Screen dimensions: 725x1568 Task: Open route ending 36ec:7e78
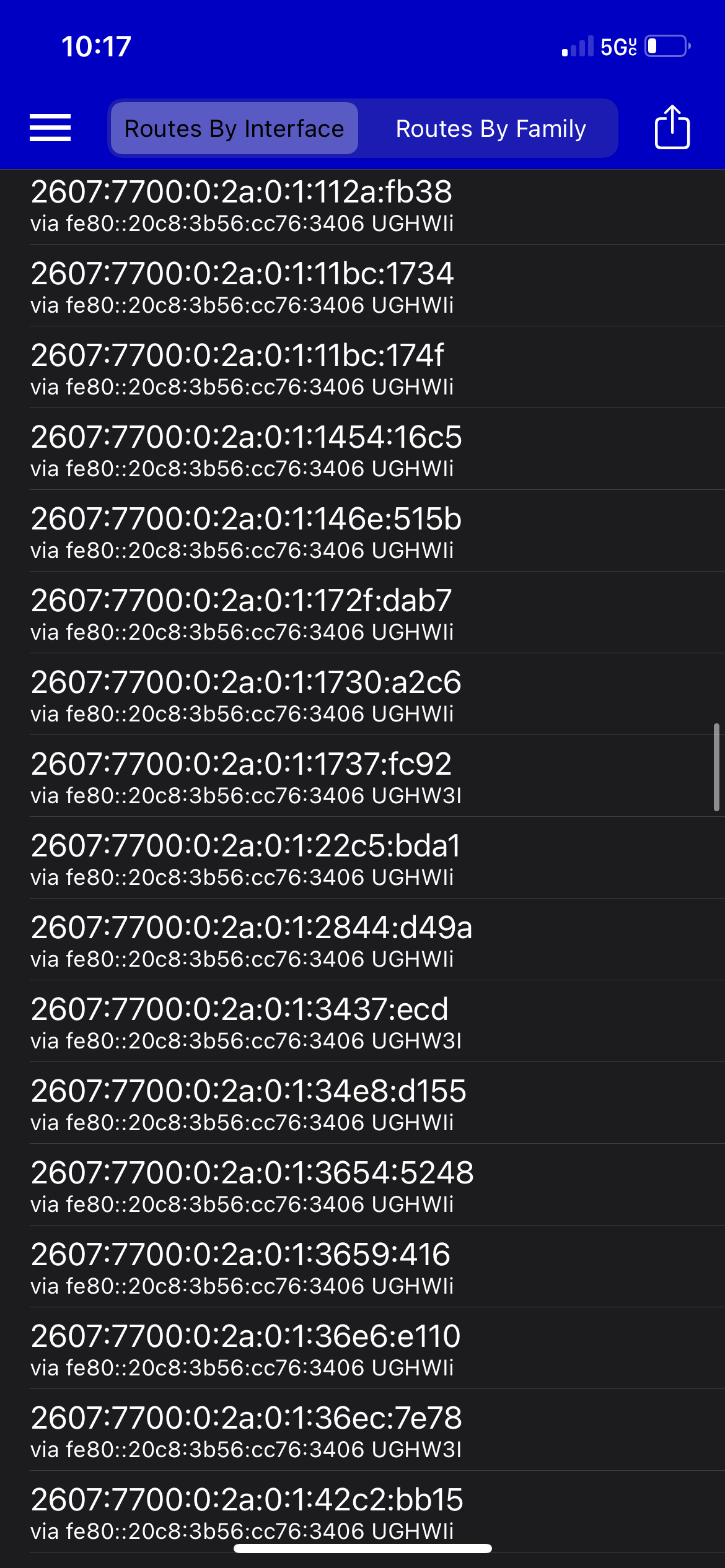[362, 1430]
